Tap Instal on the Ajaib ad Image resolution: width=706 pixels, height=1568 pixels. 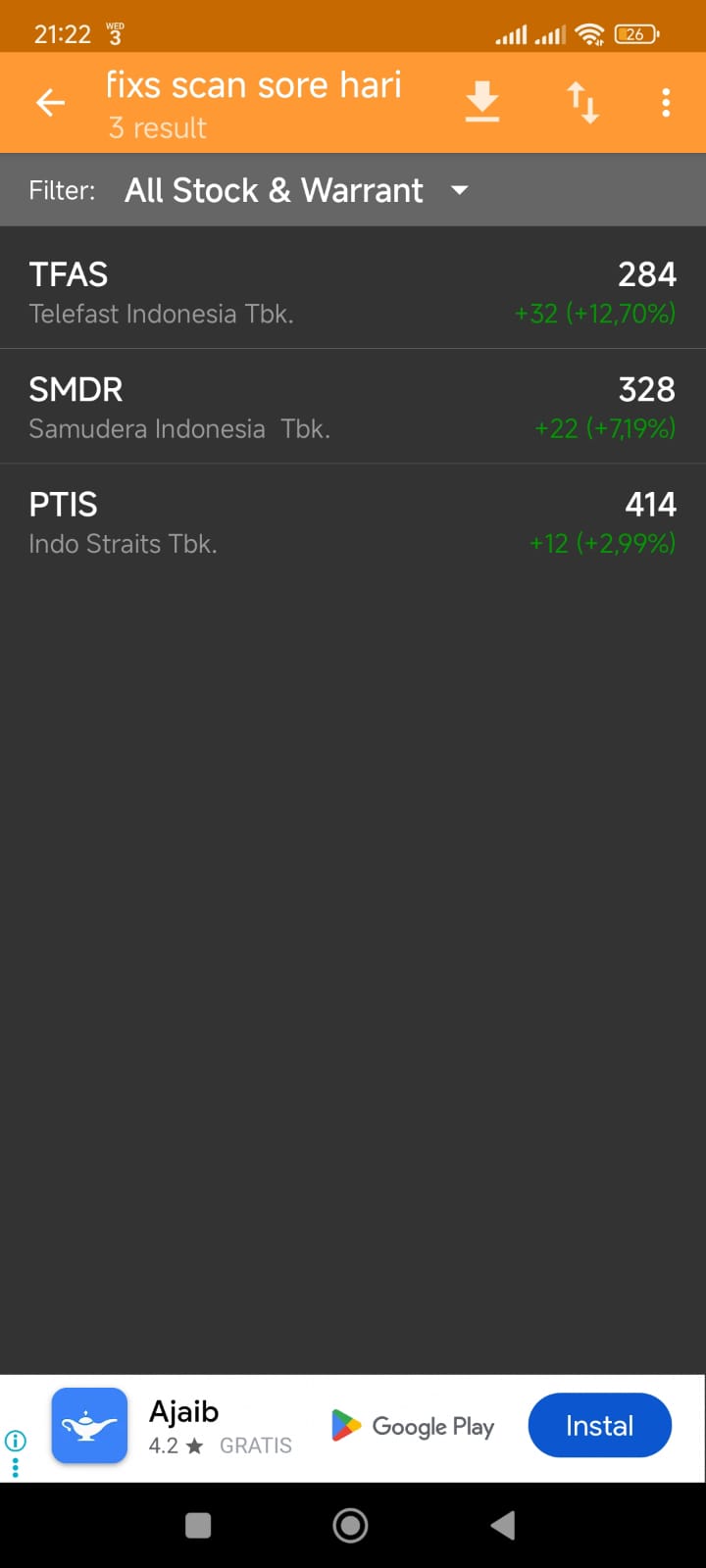[x=599, y=1426]
